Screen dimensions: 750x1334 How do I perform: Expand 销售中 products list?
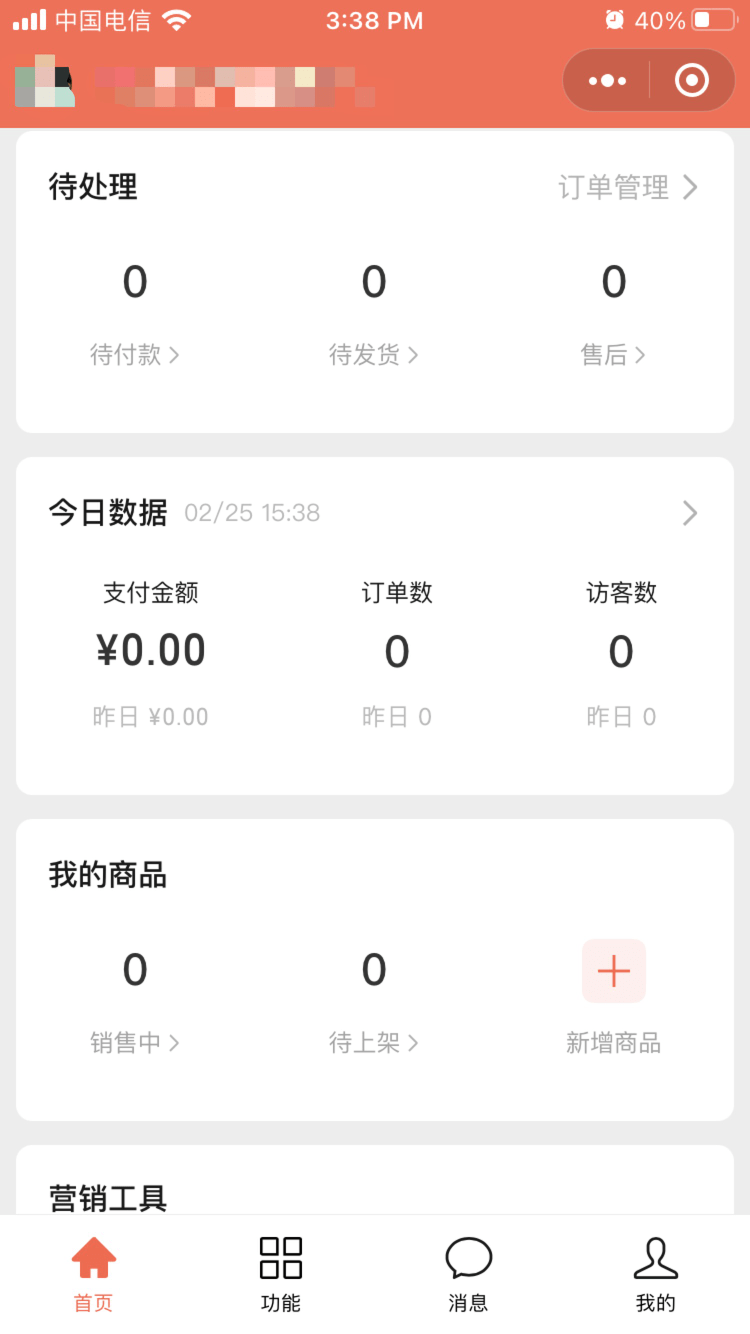point(134,1043)
